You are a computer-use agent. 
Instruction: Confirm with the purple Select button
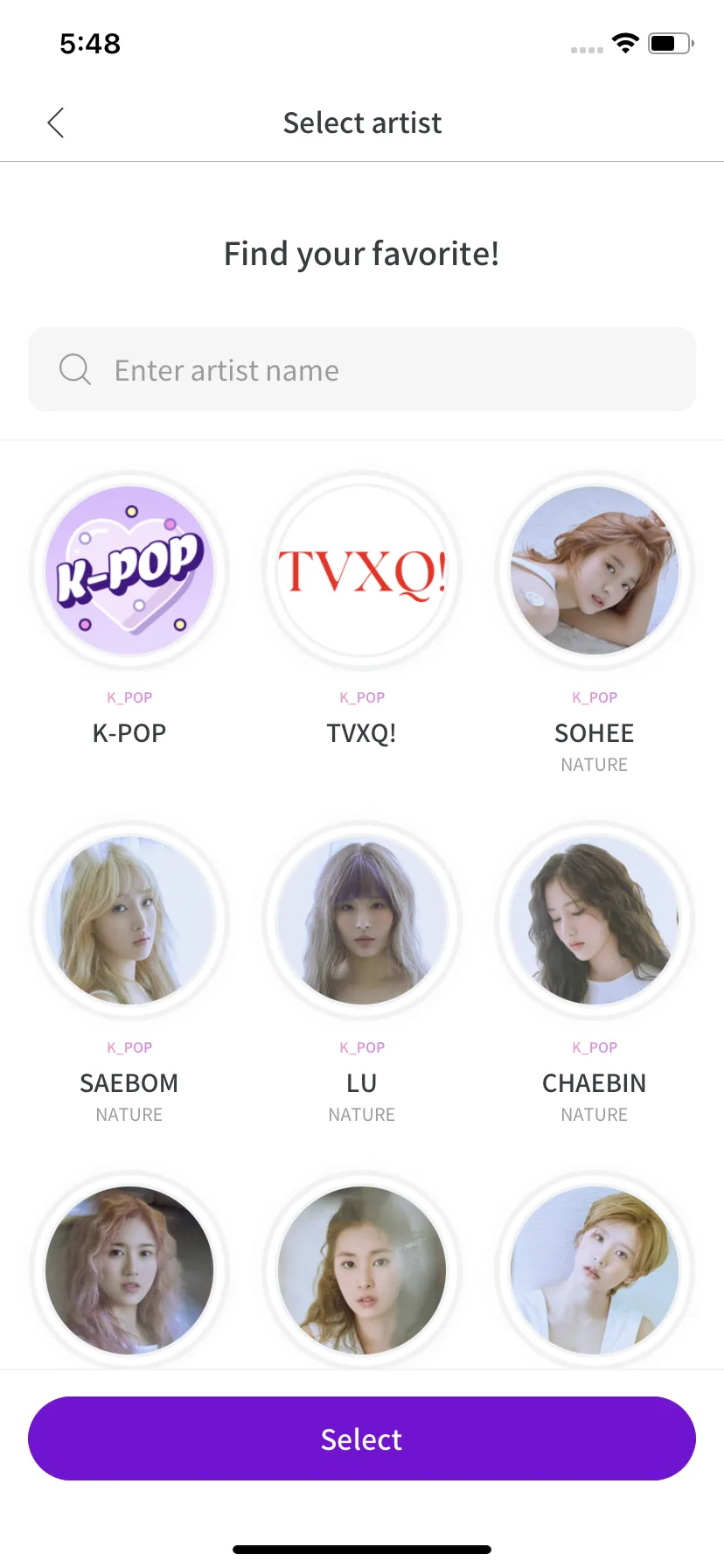point(362,1438)
